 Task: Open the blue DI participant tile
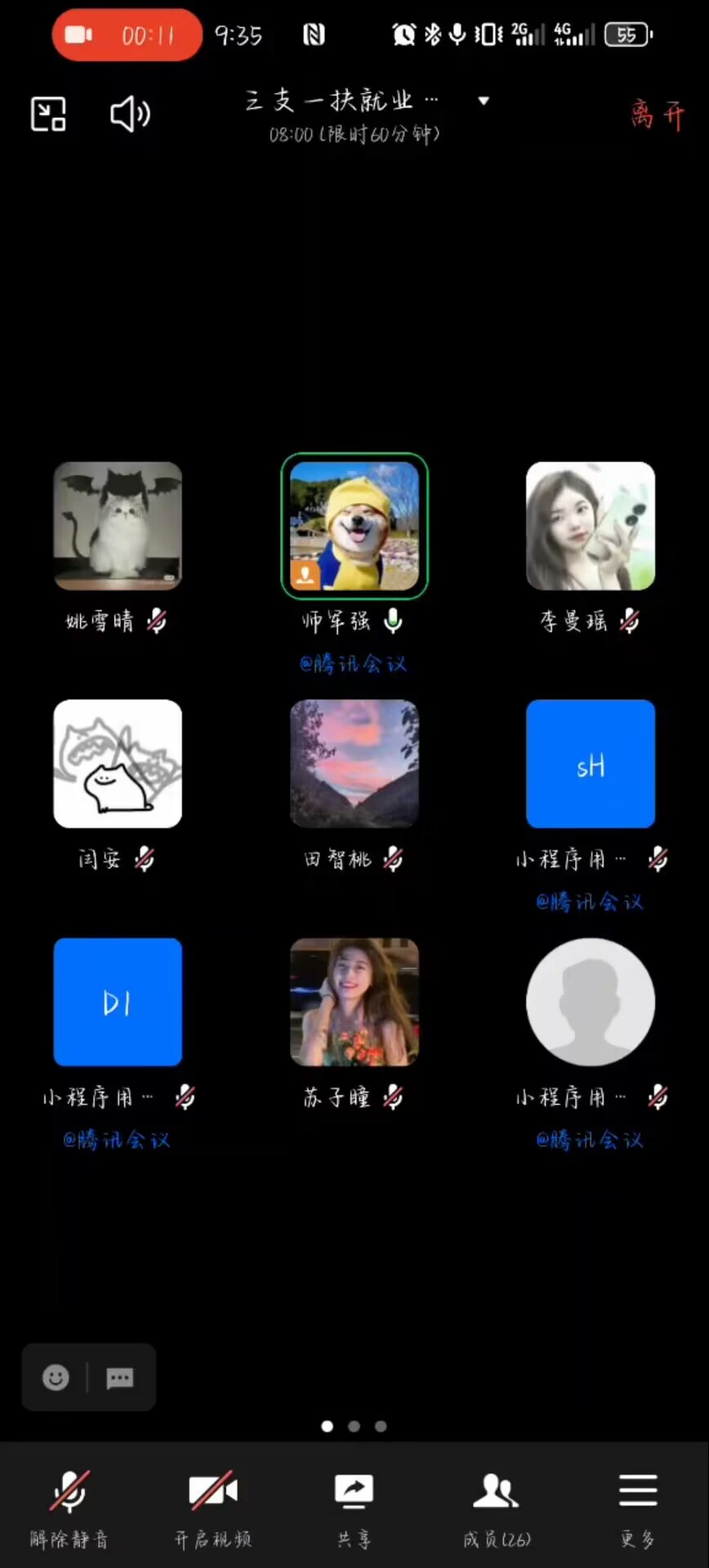point(118,1002)
